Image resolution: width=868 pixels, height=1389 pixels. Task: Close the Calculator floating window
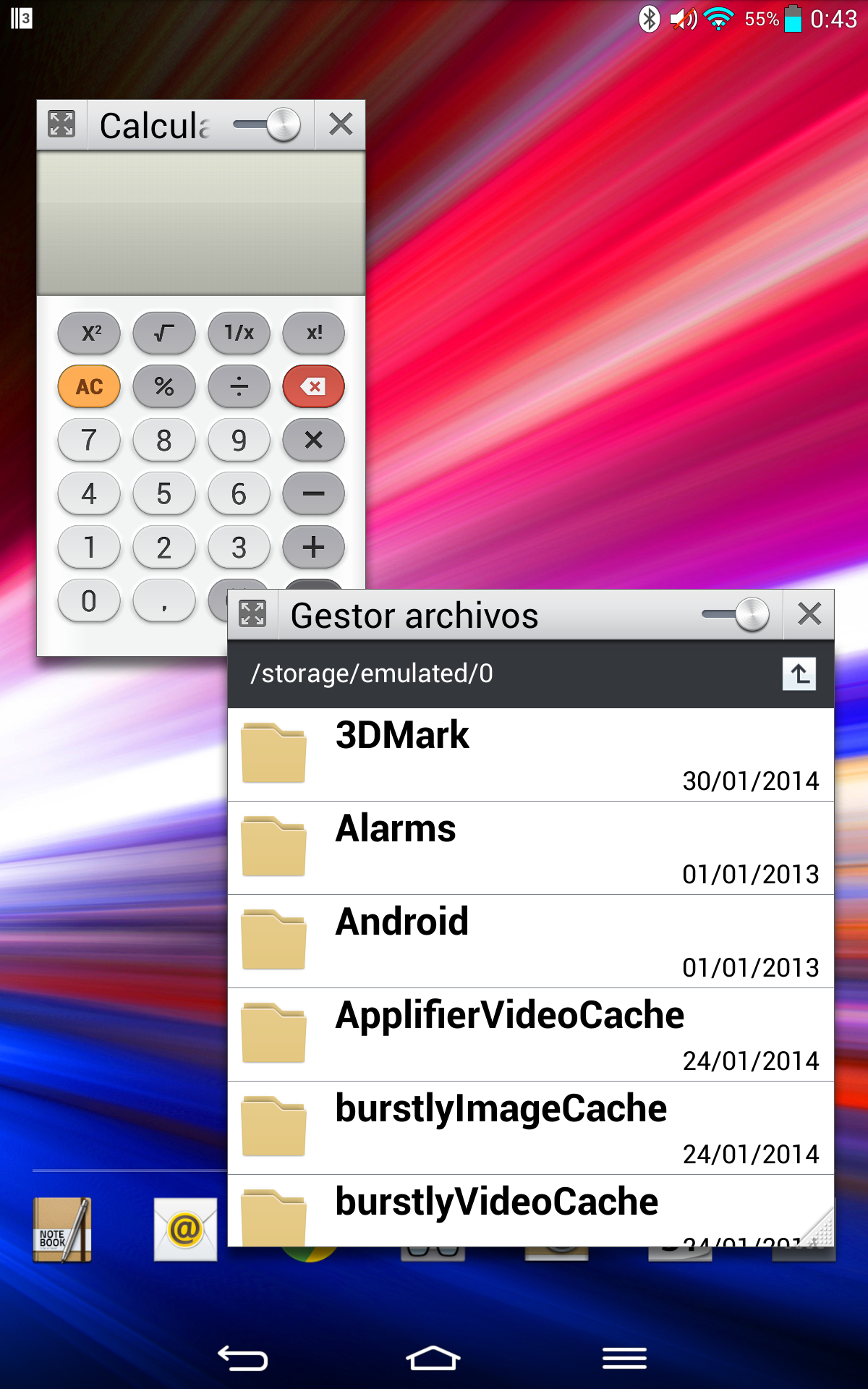coord(341,124)
